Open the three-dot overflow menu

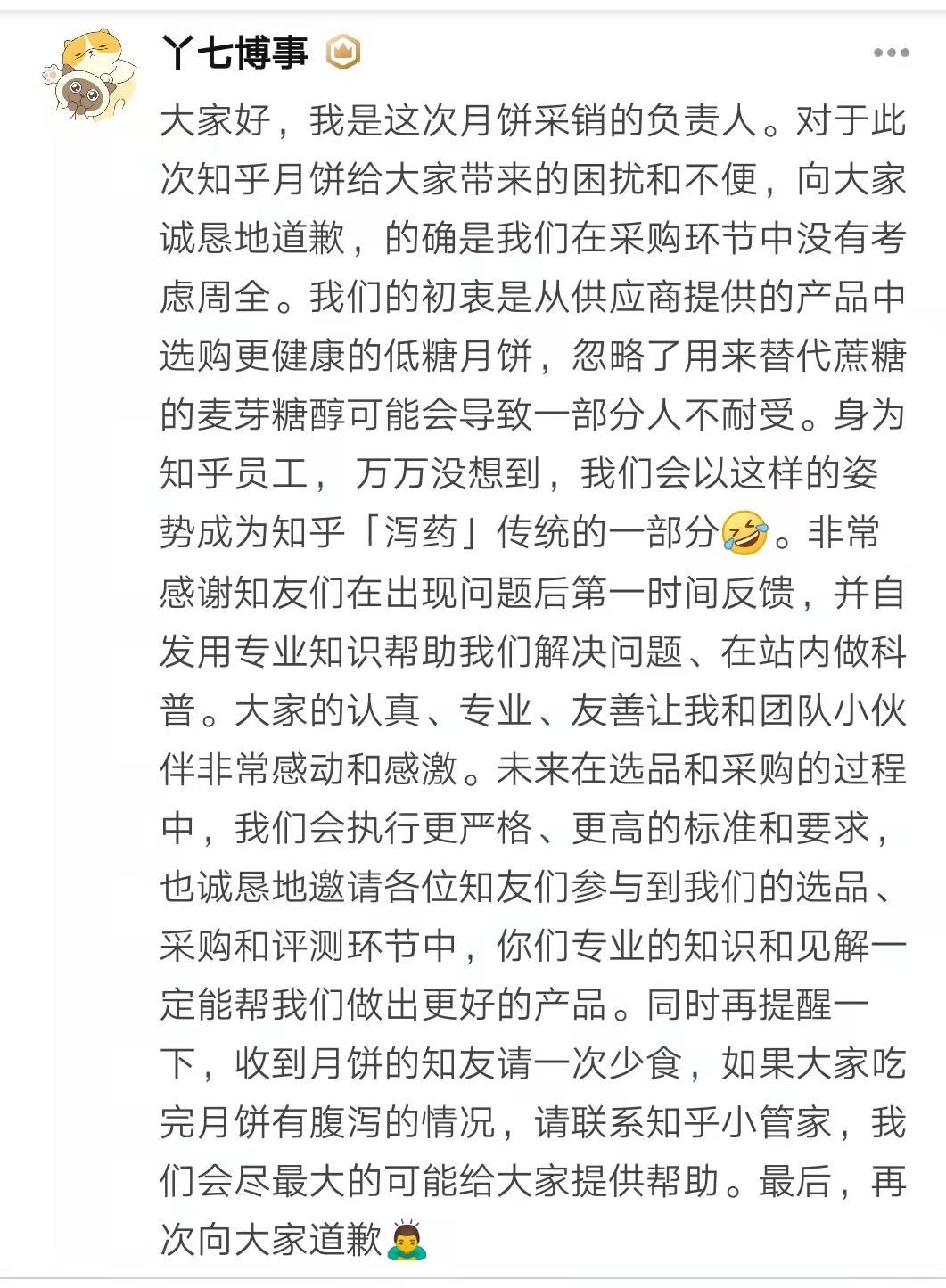pos(890,53)
